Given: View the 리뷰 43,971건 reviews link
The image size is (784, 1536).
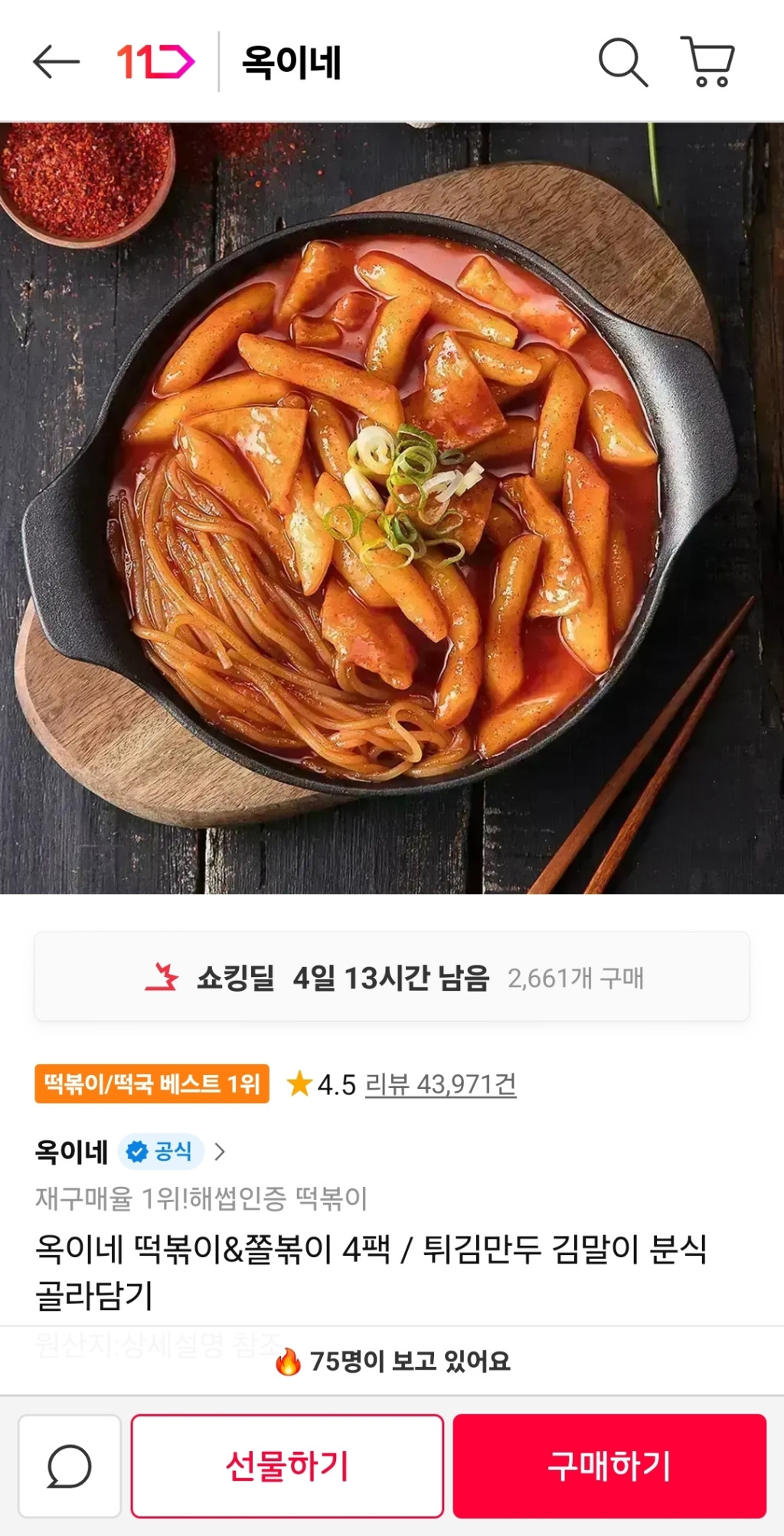Looking at the screenshot, I should (440, 1084).
